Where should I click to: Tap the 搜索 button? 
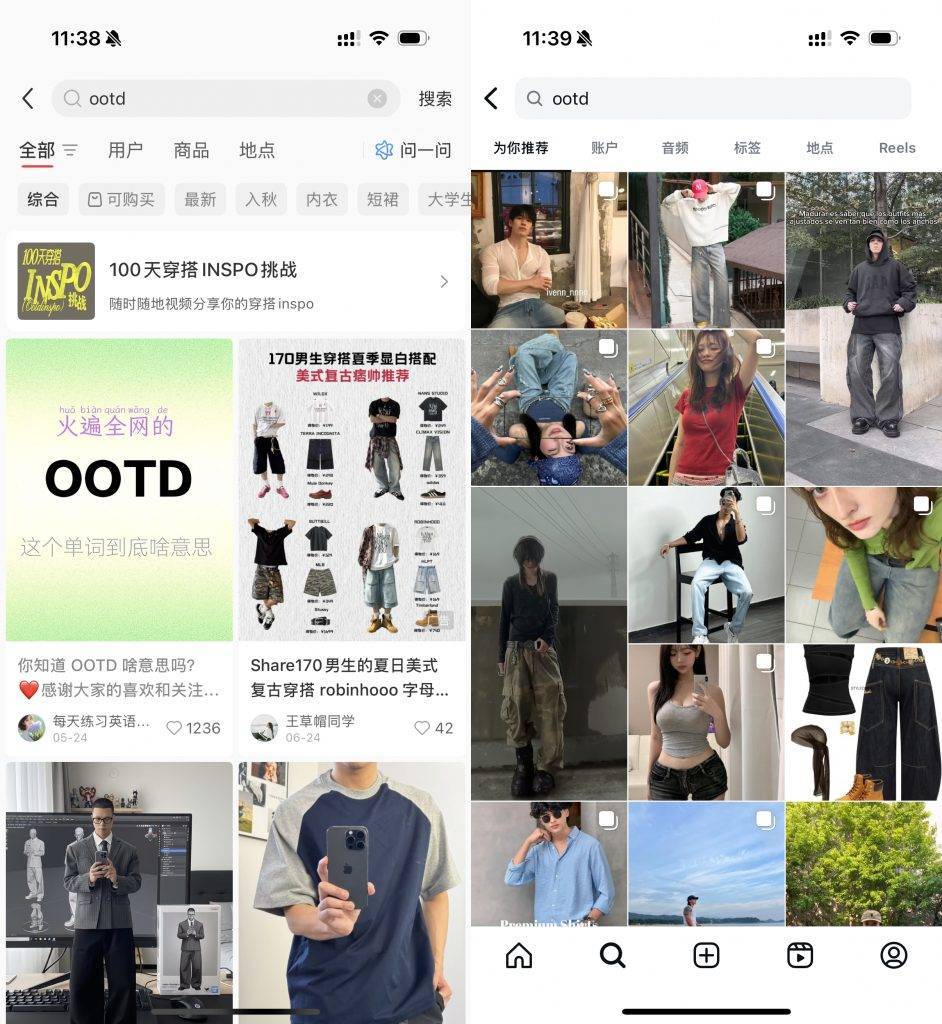[x=435, y=99]
